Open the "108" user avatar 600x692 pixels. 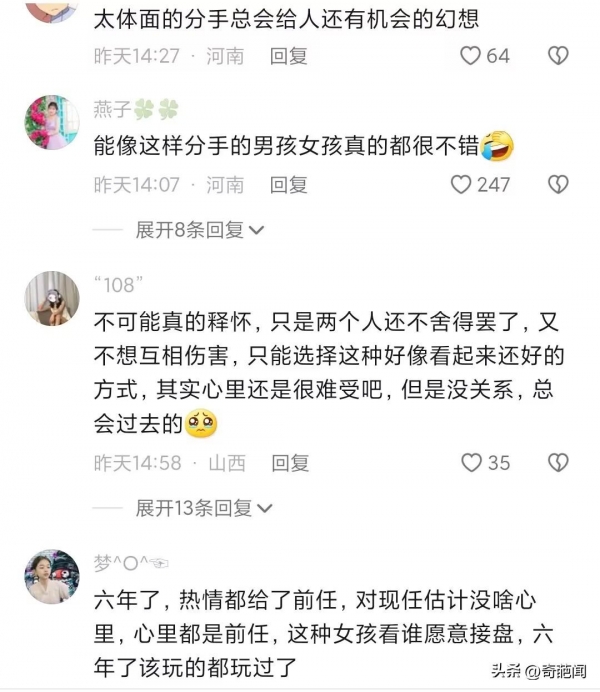coord(52,298)
